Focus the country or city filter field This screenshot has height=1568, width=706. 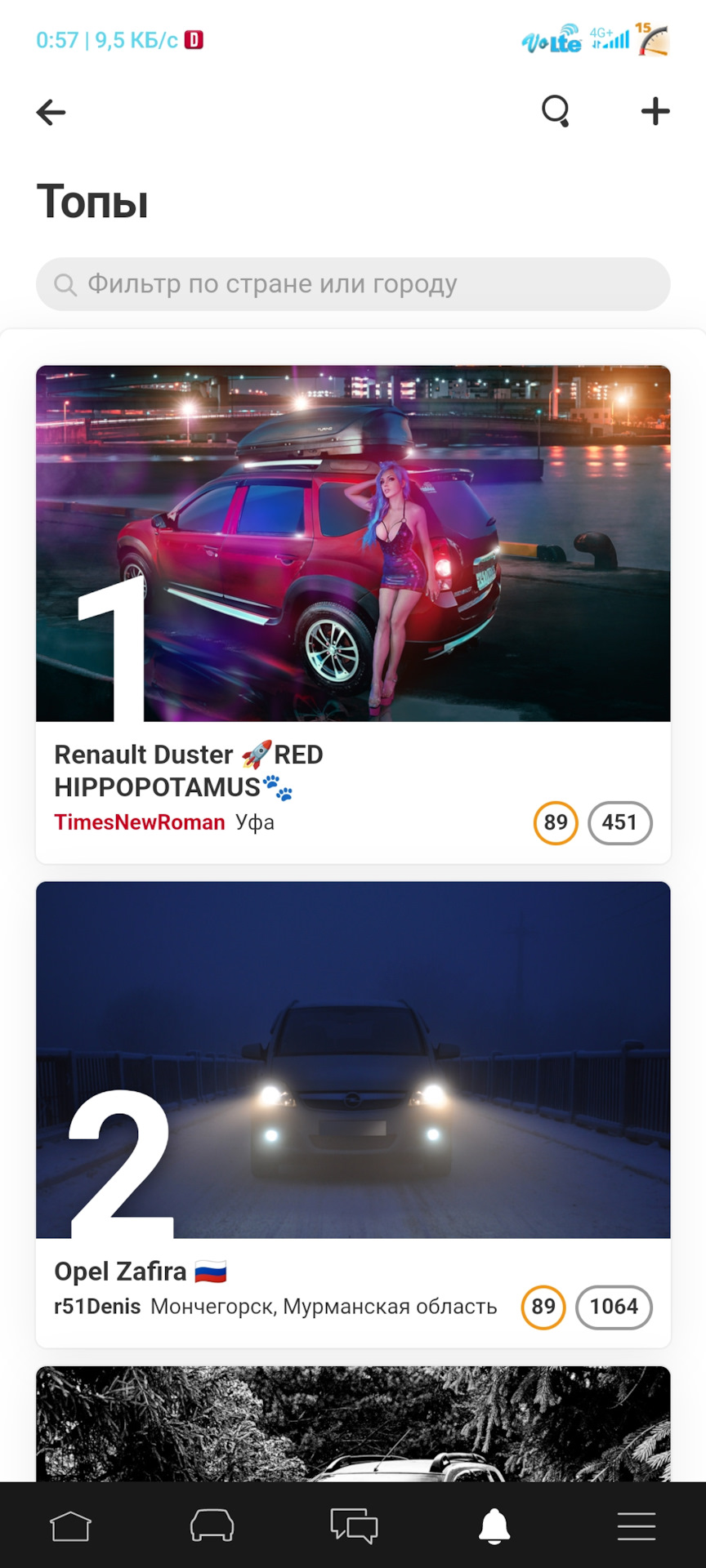(353, 284)
